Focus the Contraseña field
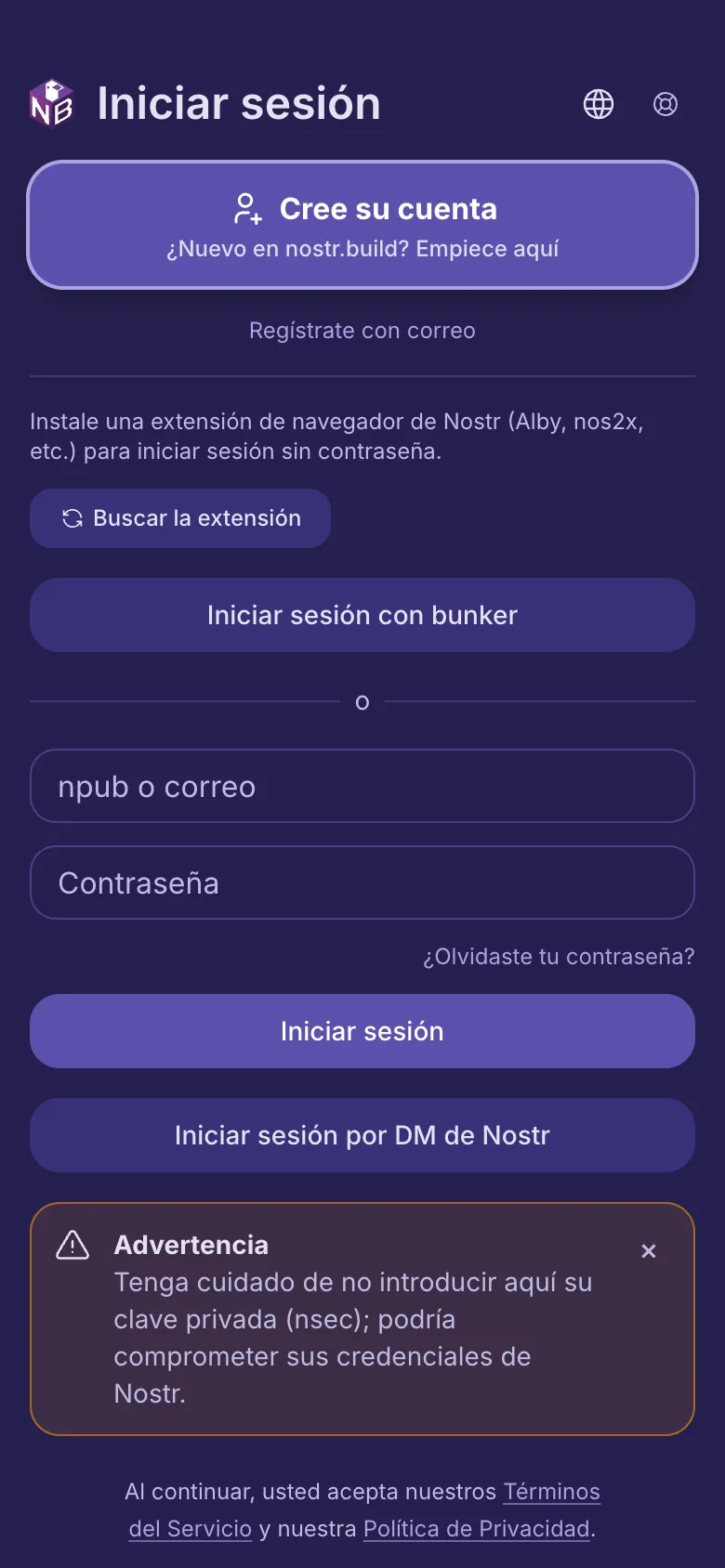The height and width of the screenshot is (1568, 725). pos(362,882)
